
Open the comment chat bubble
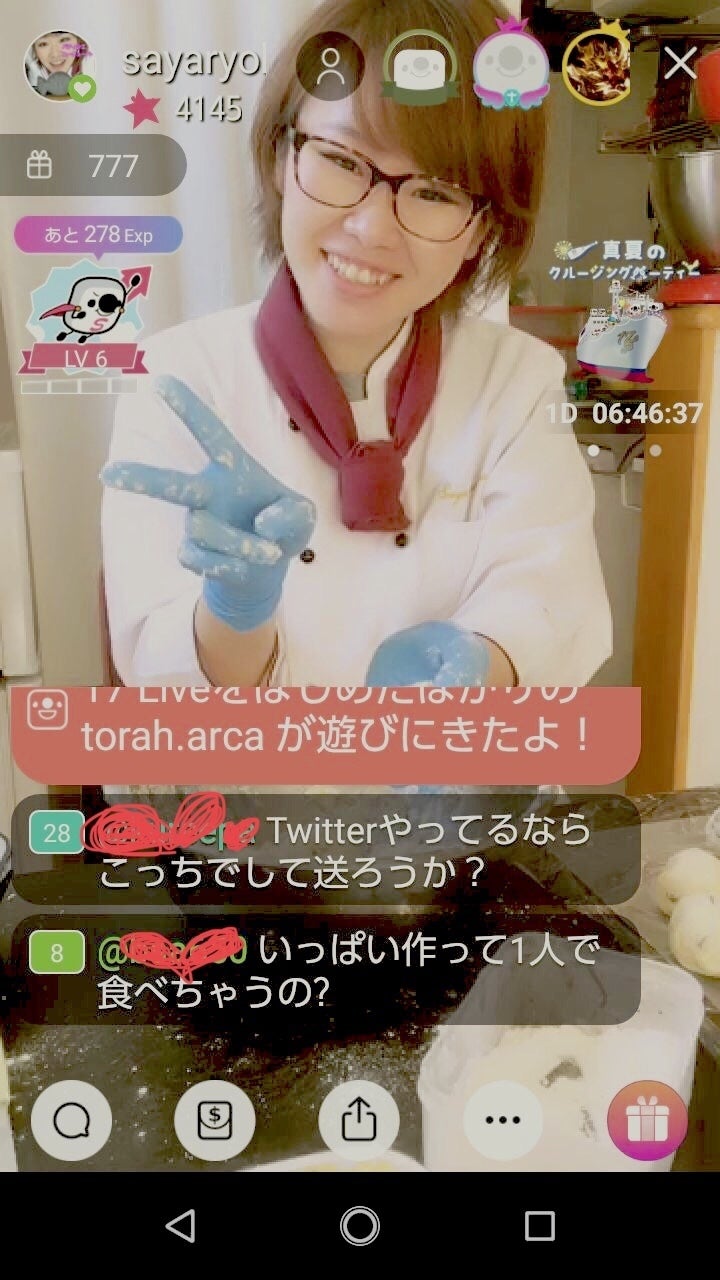pyautogui.click(x=71, y=1120)
